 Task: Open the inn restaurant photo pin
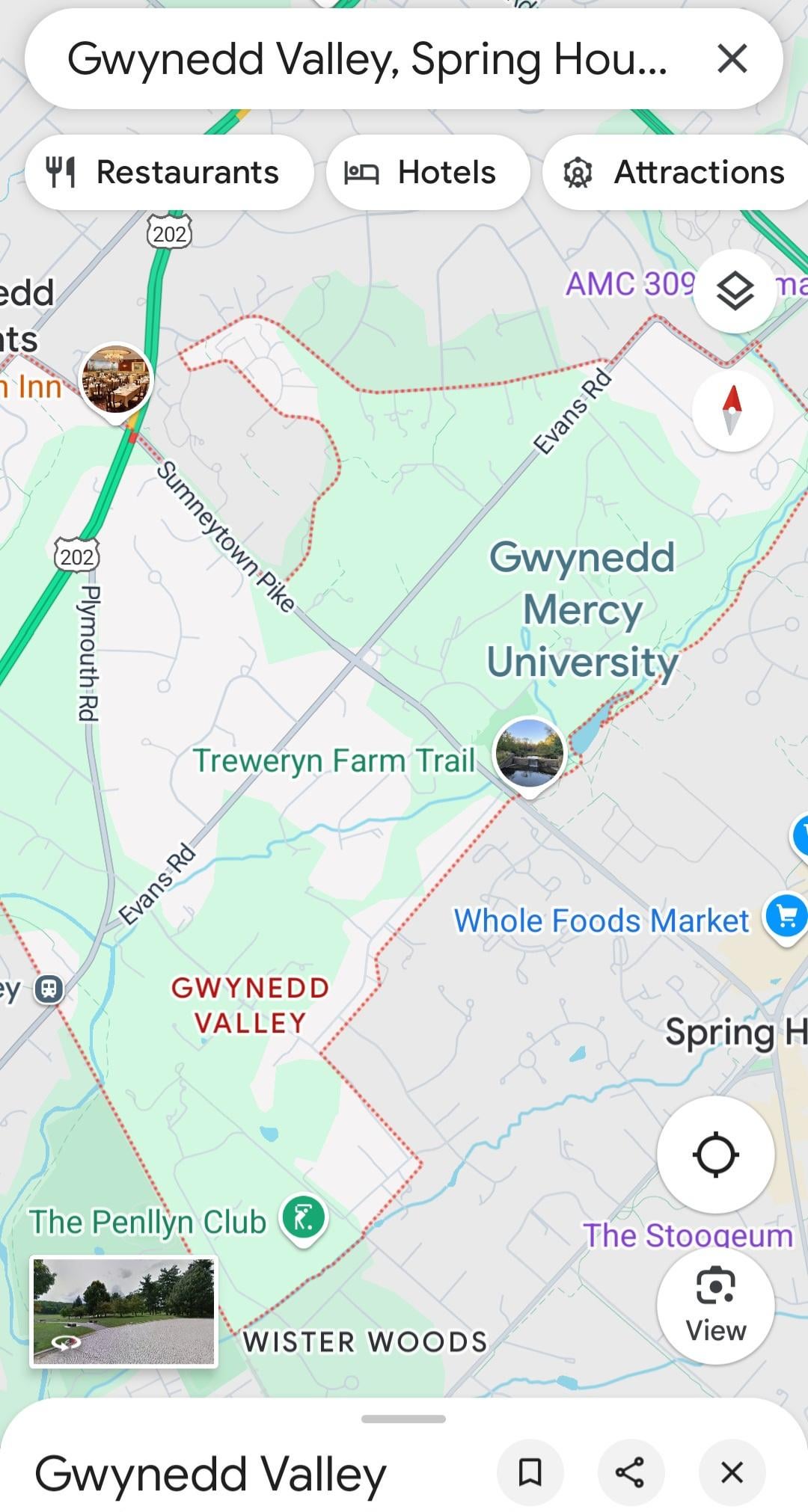[x=115, y=379]
